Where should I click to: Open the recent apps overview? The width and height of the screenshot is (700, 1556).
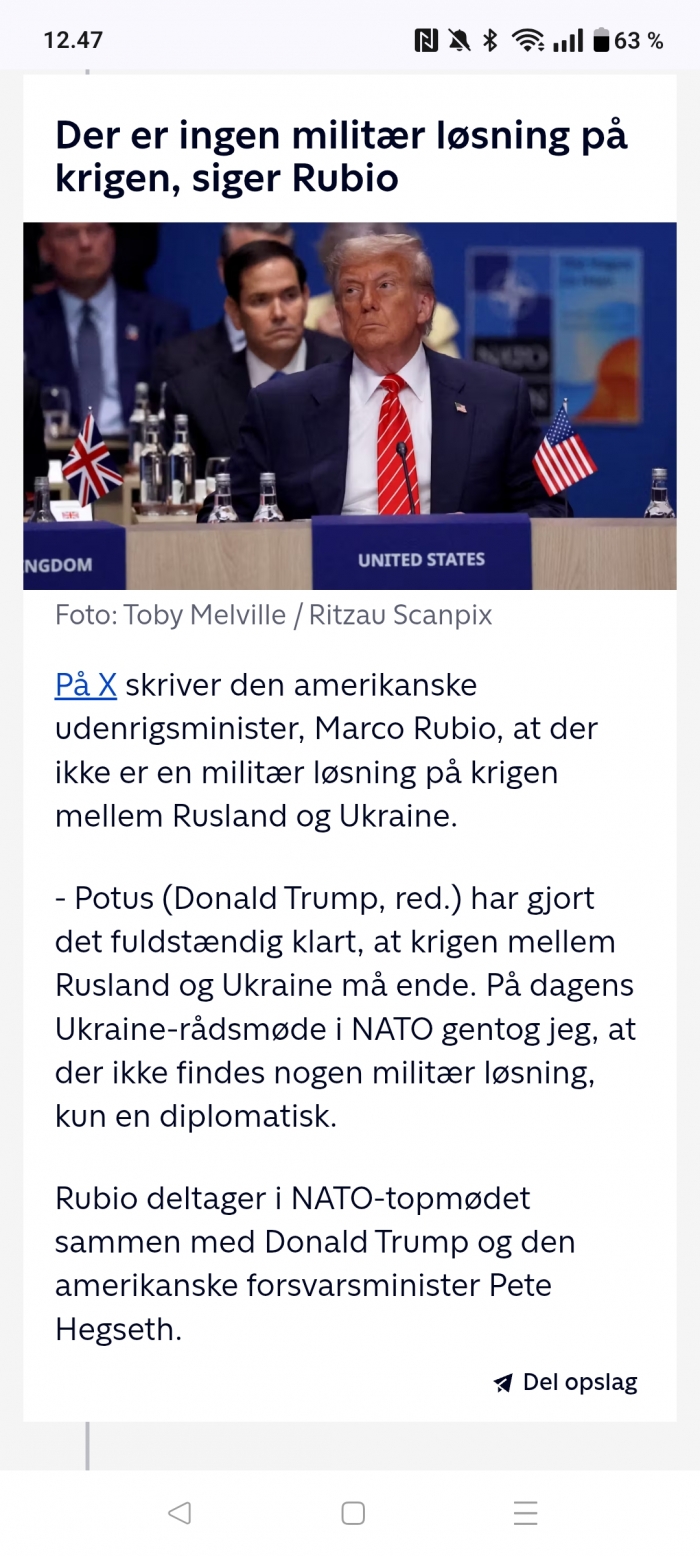tap(526, 1513)
